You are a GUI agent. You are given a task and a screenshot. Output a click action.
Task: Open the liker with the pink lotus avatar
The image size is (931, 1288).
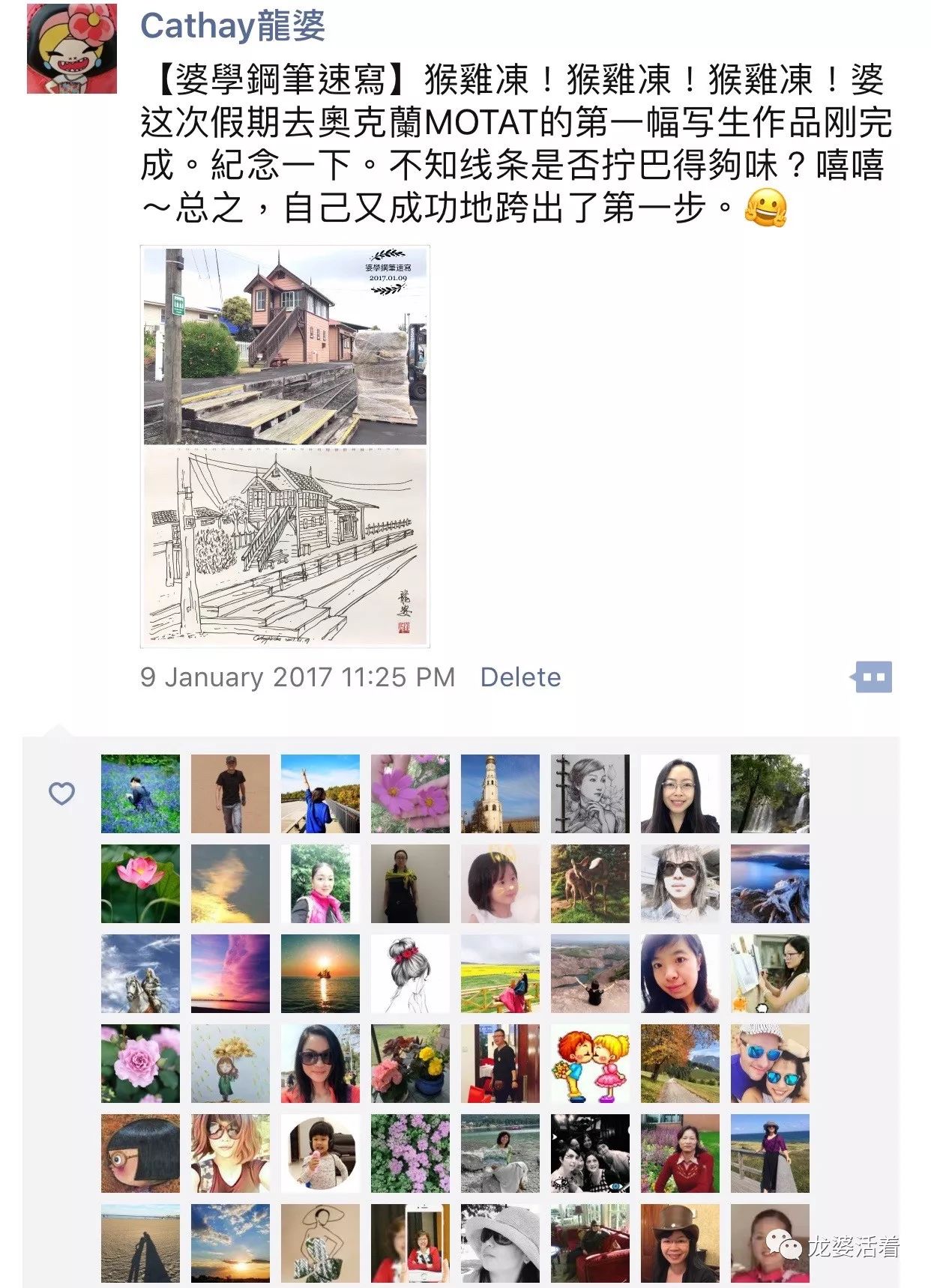point(140,883)
